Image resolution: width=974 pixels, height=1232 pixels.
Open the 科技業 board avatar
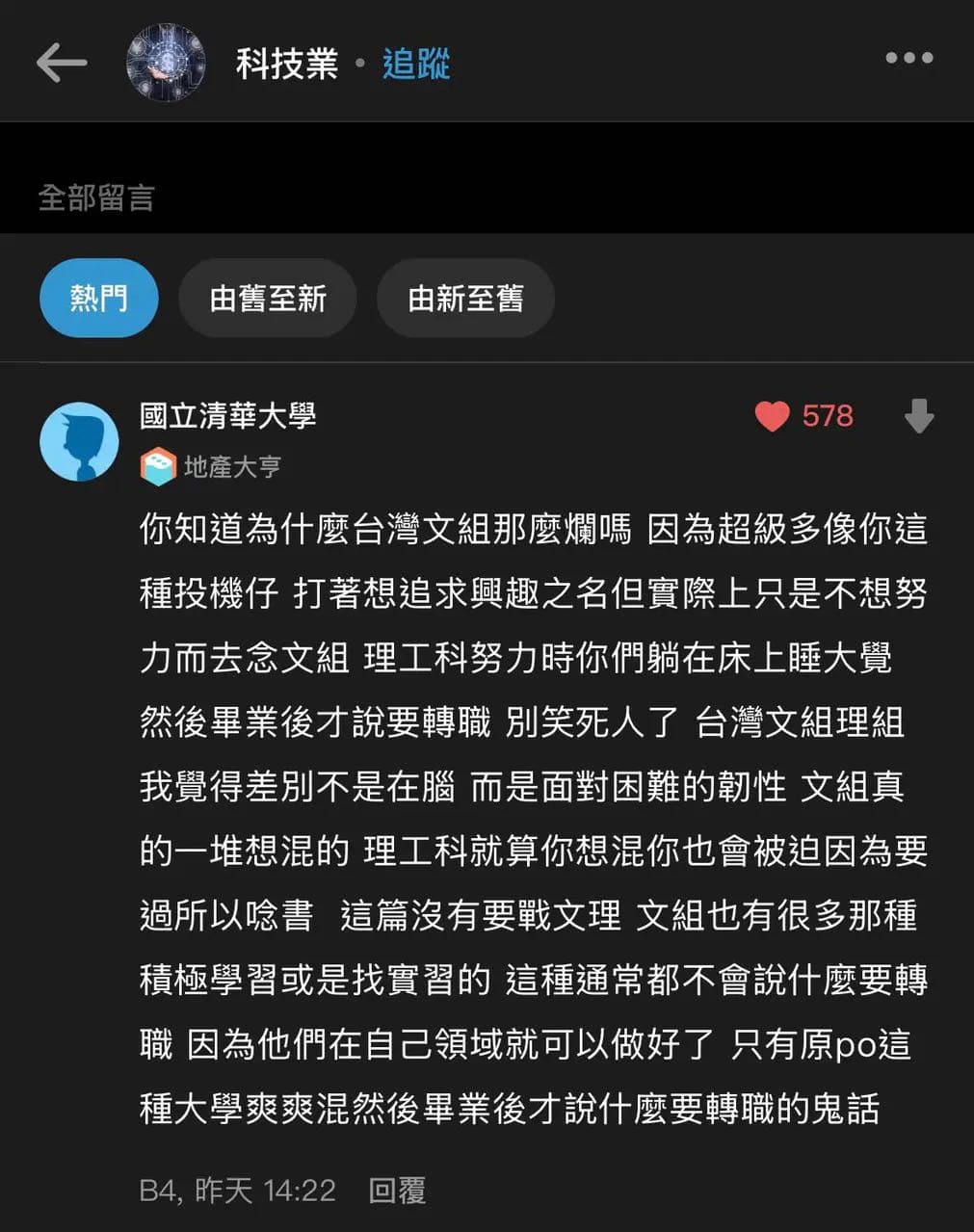[167, 64]
